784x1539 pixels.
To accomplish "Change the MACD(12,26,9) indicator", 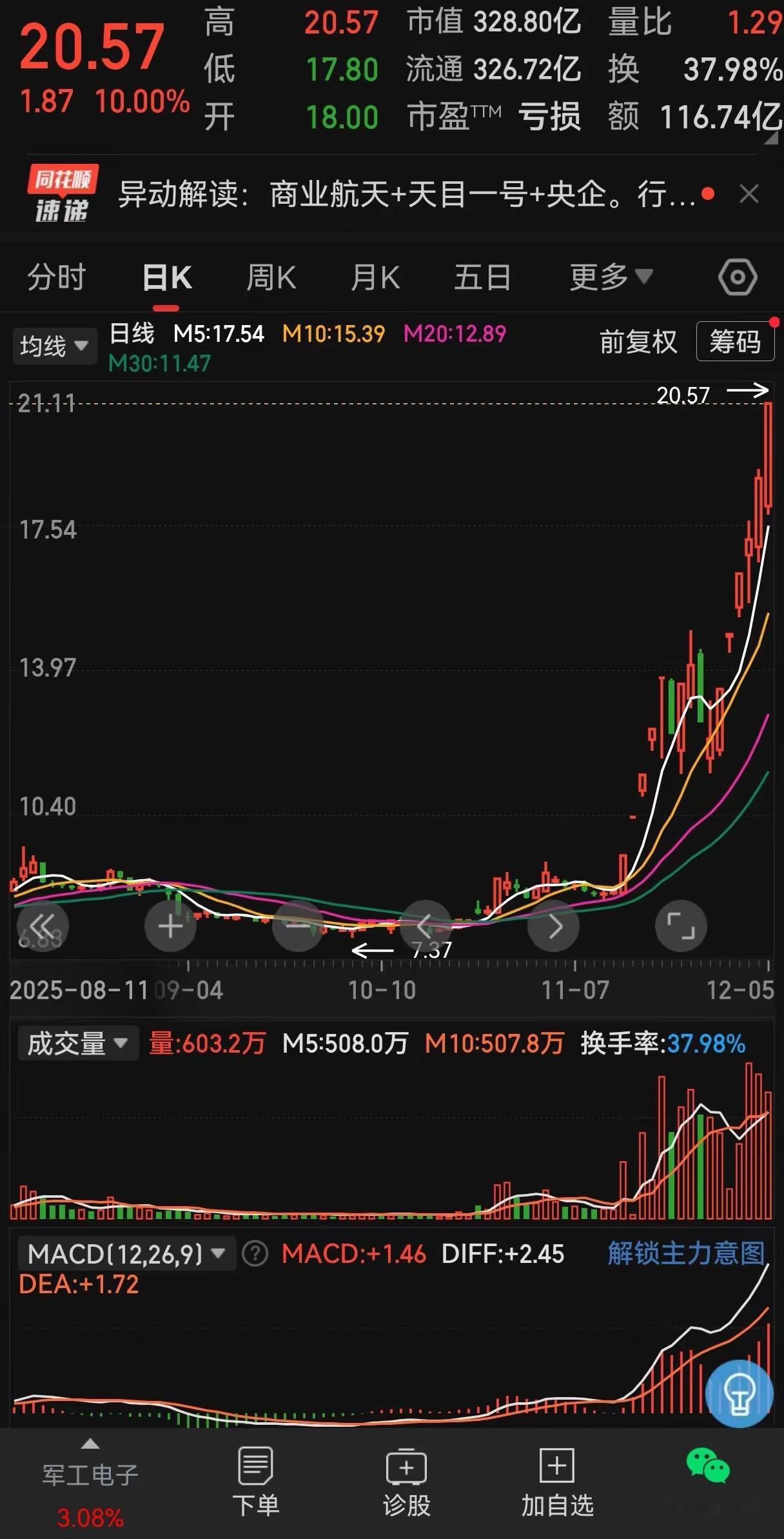I will click(x=126, y=1255).
